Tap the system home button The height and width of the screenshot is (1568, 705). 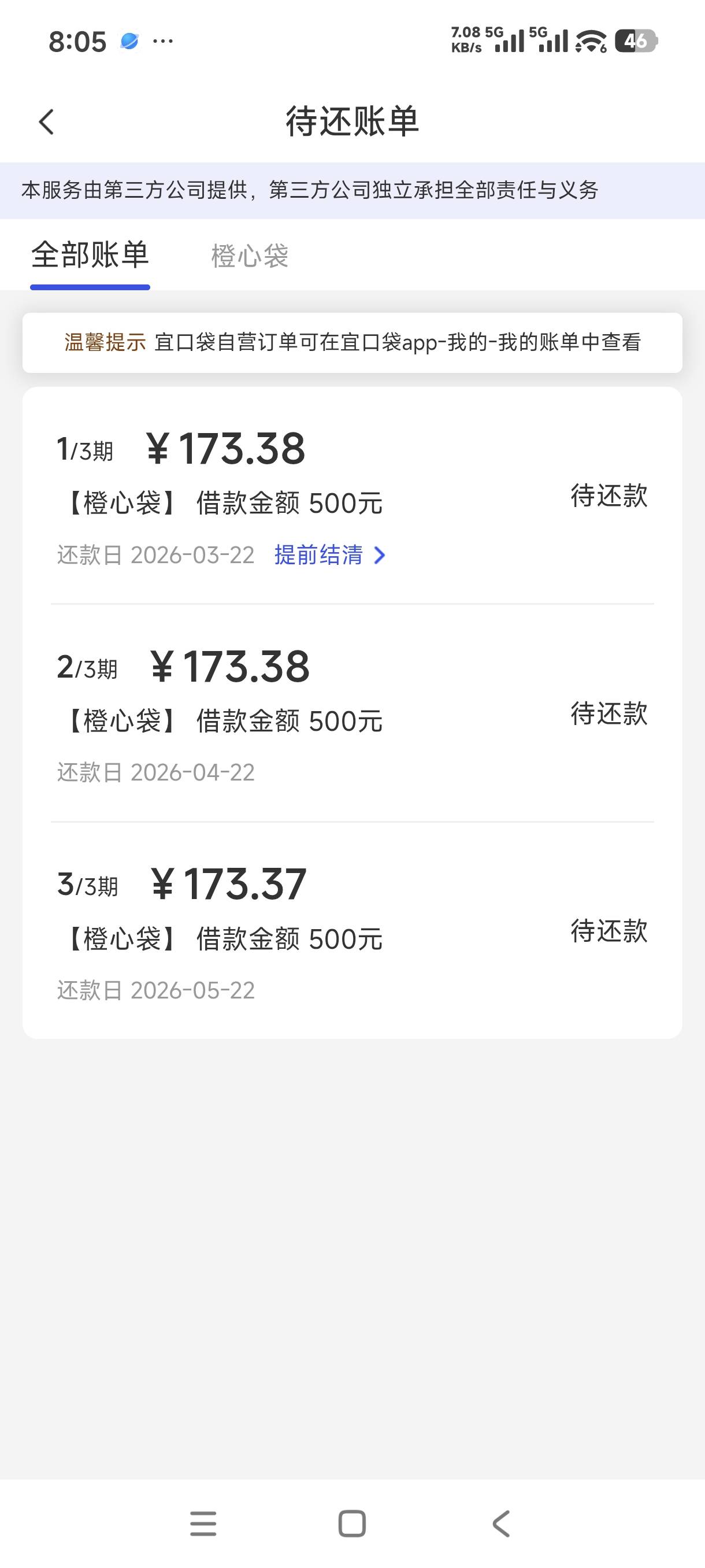(351, 1523)
